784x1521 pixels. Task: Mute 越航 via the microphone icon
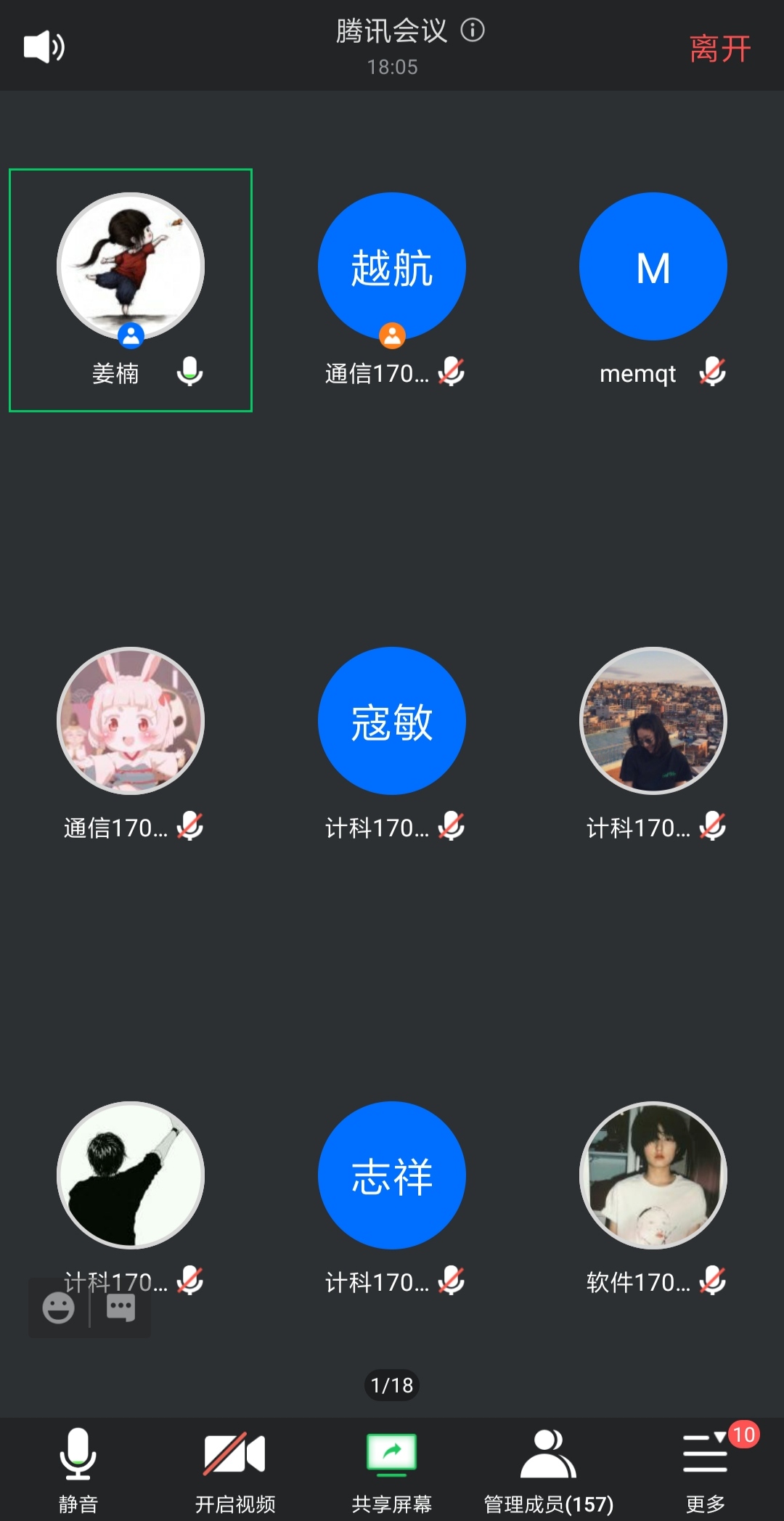click(450, 373)
